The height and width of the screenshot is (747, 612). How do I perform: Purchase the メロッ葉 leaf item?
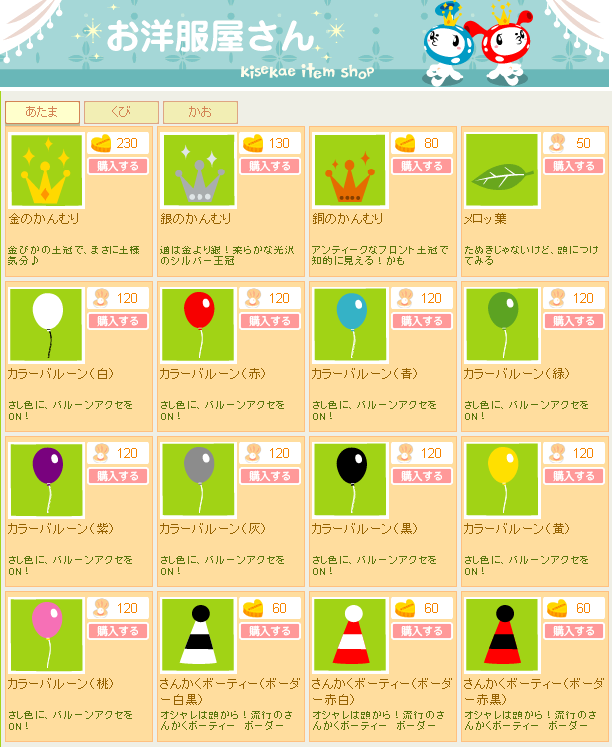(574, 166)
